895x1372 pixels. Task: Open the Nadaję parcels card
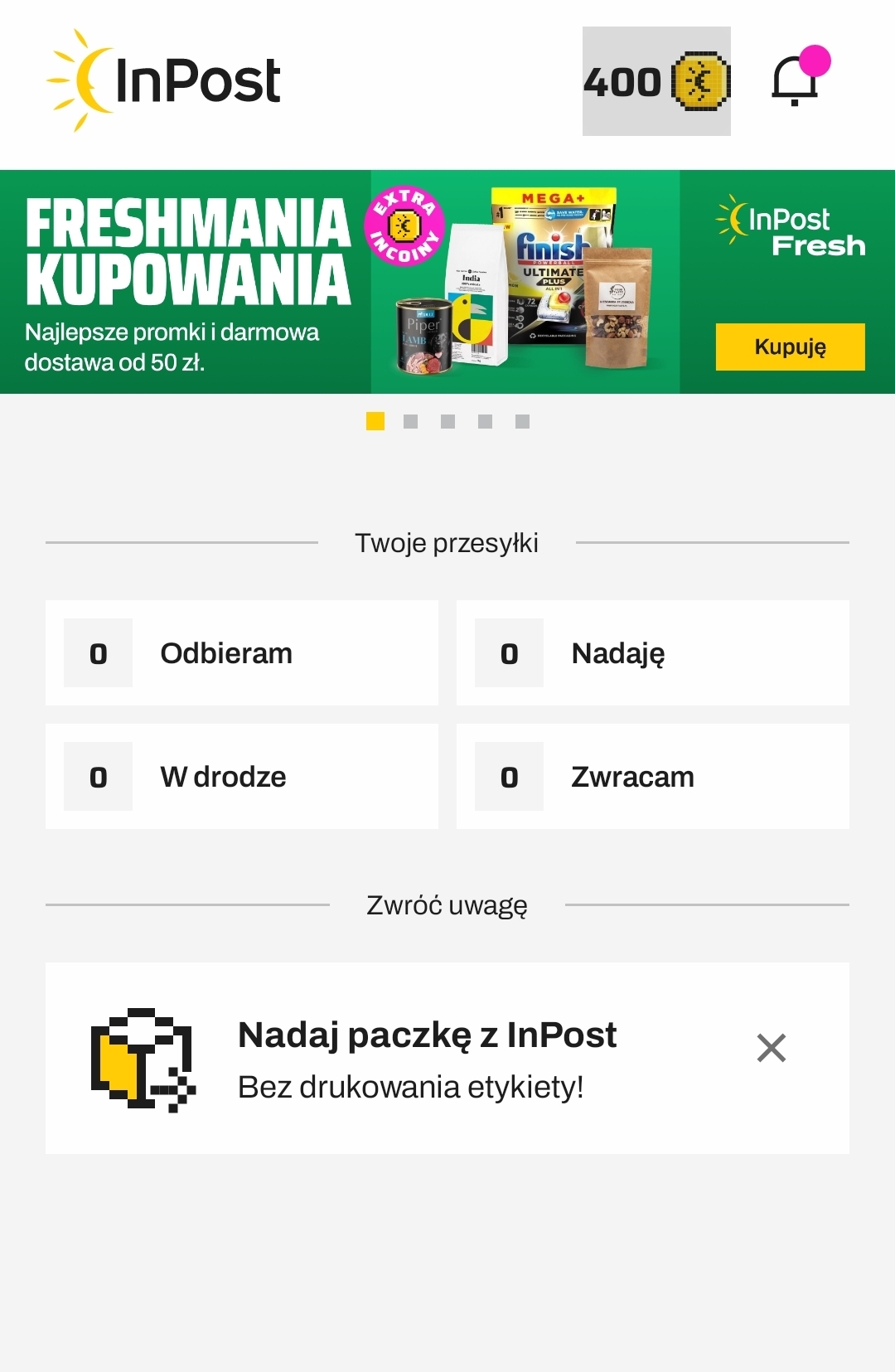pyautogui.click(x=652, y=653)
